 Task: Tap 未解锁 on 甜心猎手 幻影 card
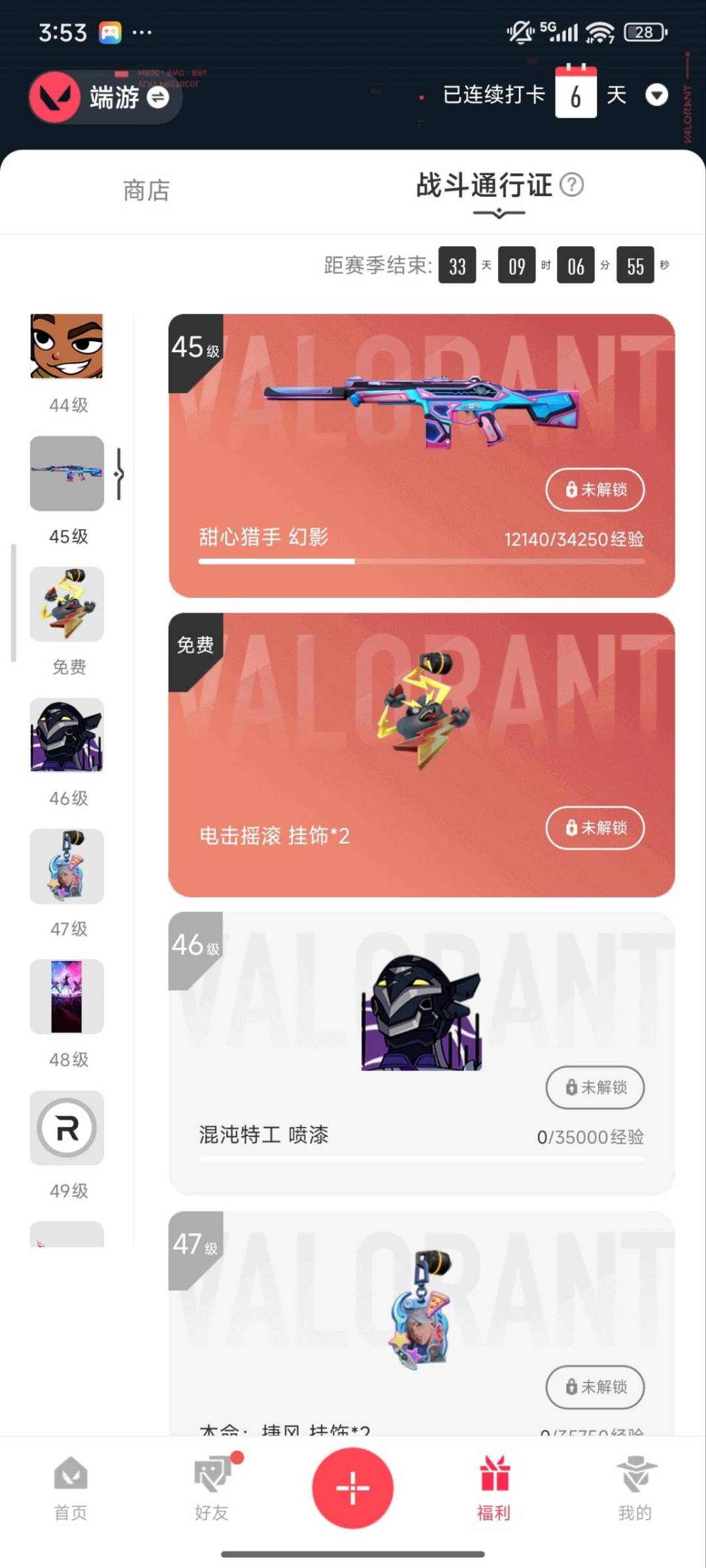(x=595, y=489)
